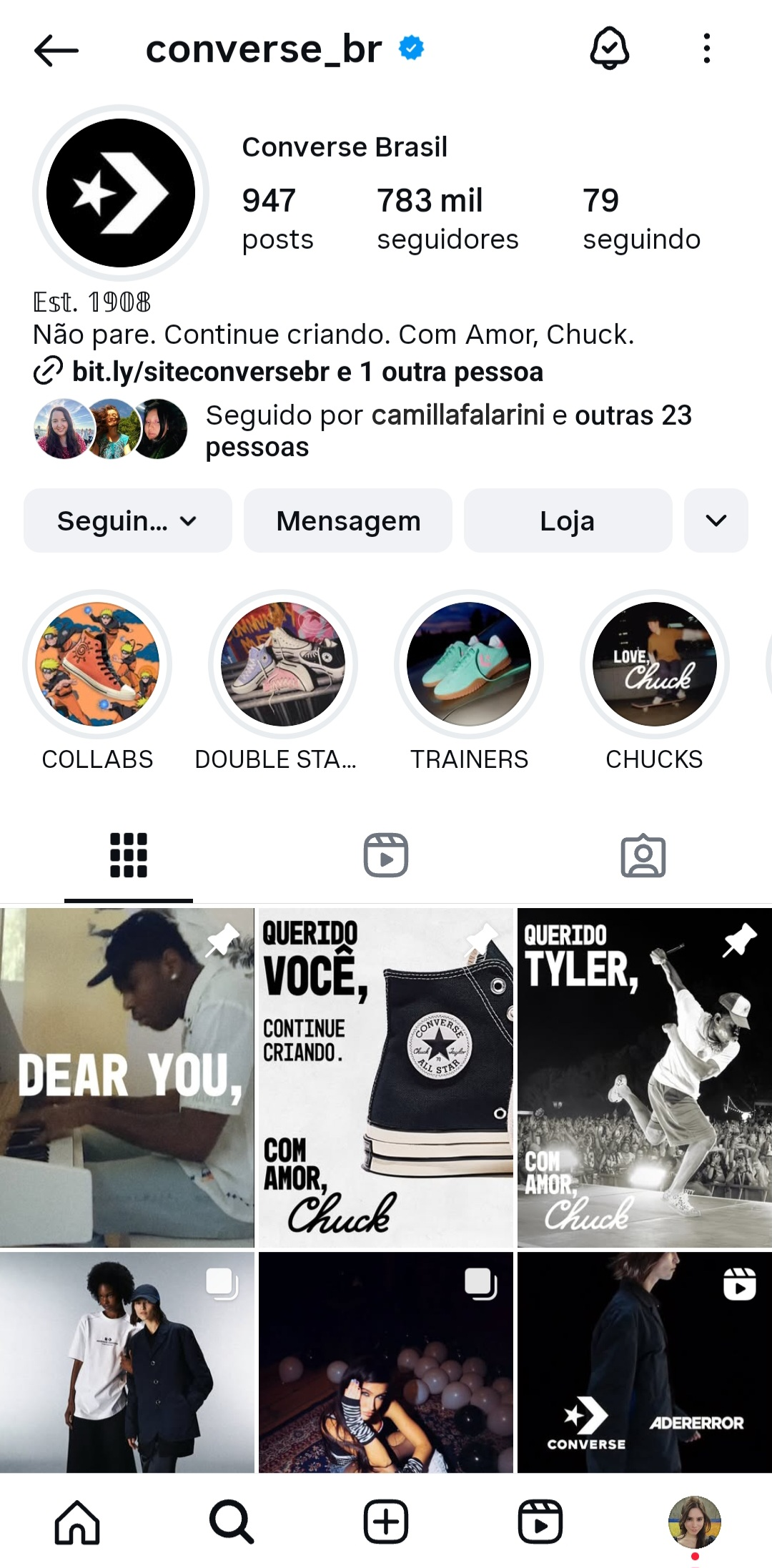
Task: Switch to the Reels tab of profile
Action: 386,854
